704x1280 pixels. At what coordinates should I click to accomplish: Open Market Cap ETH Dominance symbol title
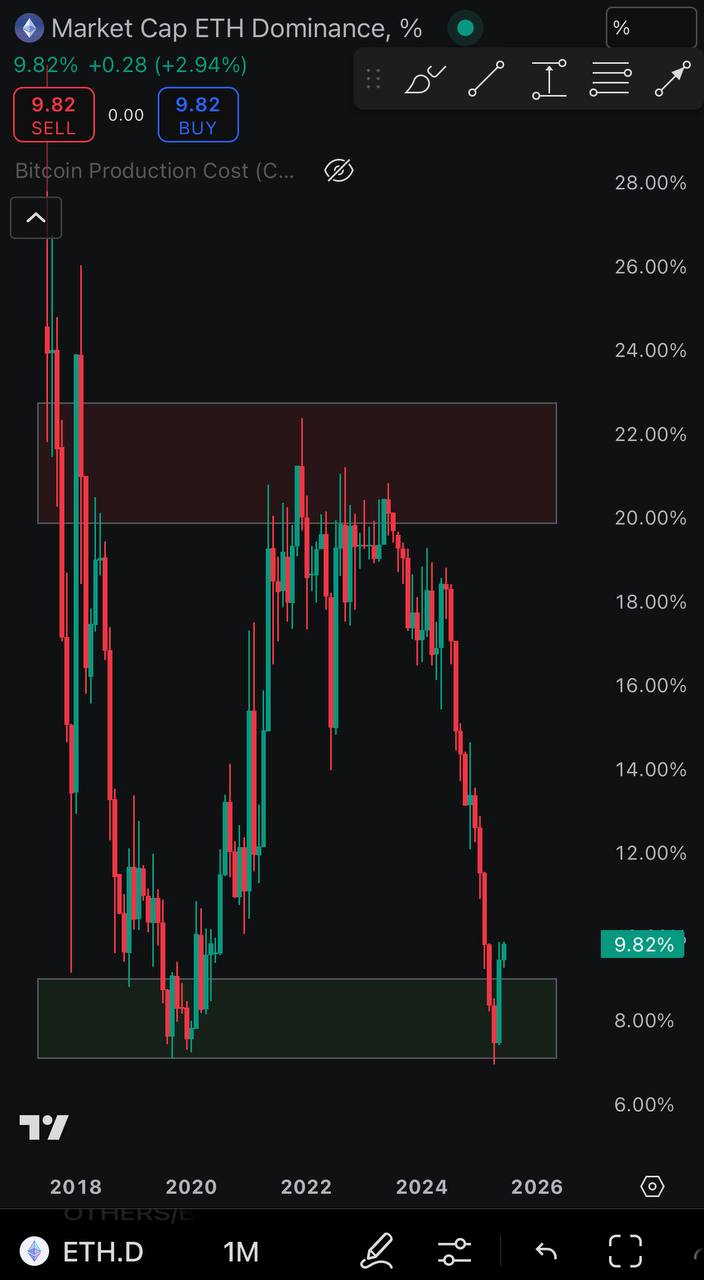(x=235, y=28)
